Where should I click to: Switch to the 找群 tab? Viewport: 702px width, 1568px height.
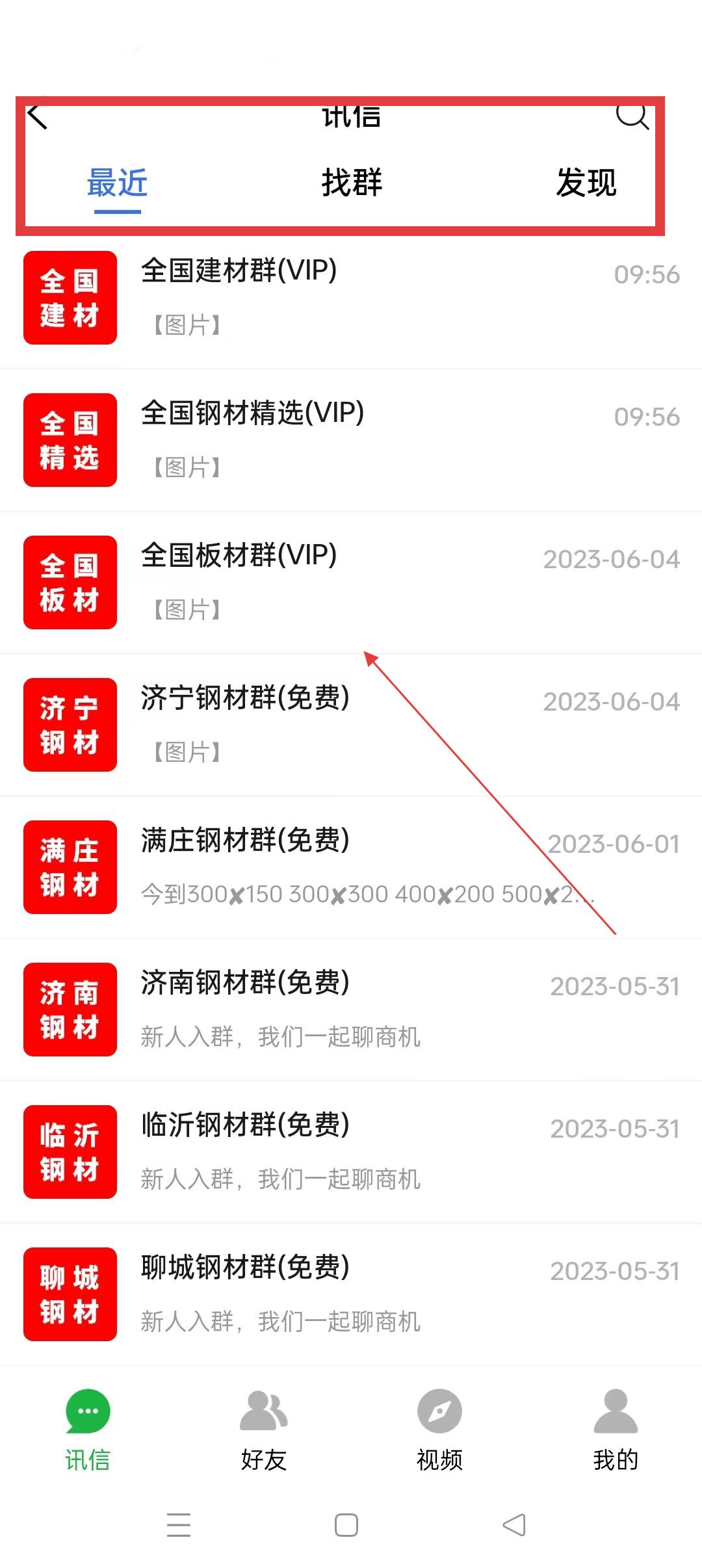(352, 183)
